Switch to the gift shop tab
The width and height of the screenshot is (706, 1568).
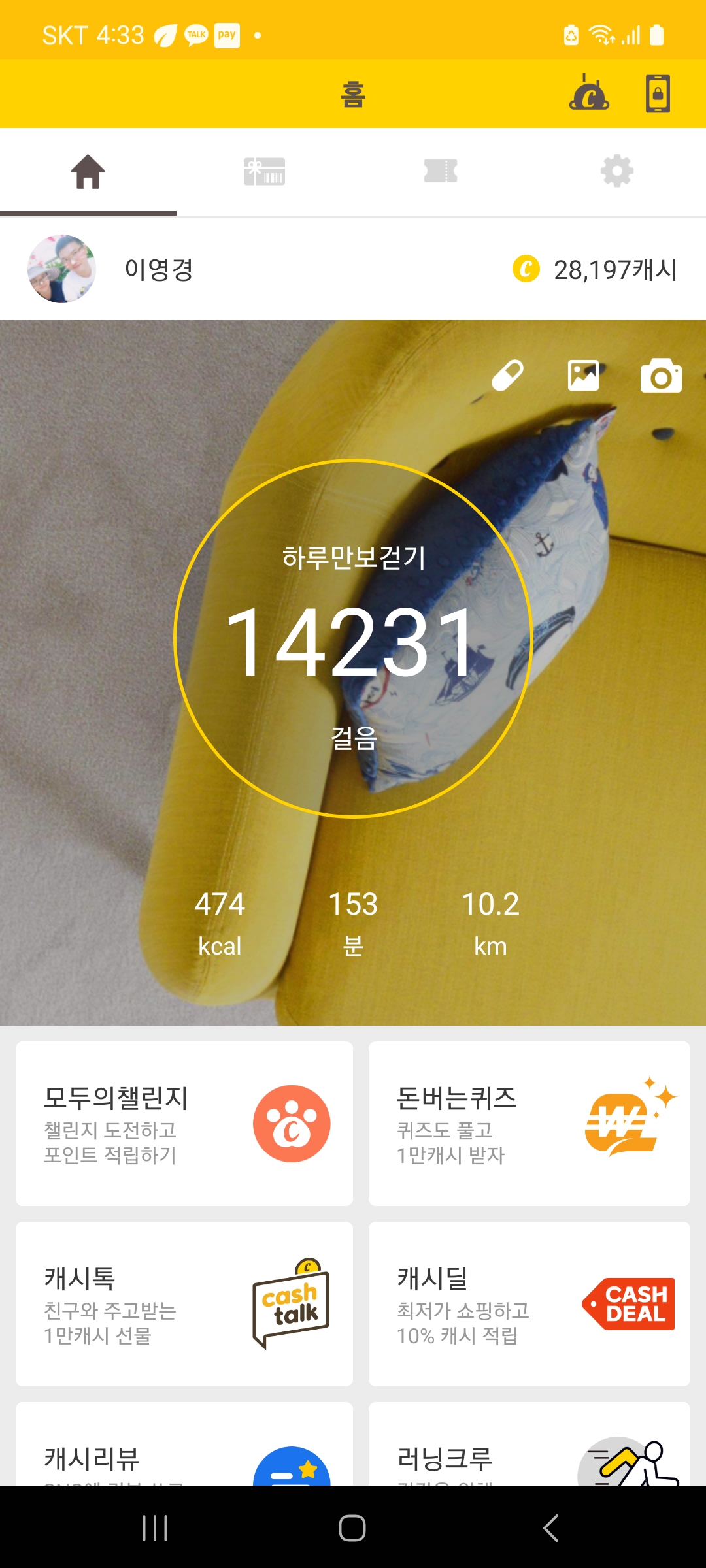pos(264,171)
